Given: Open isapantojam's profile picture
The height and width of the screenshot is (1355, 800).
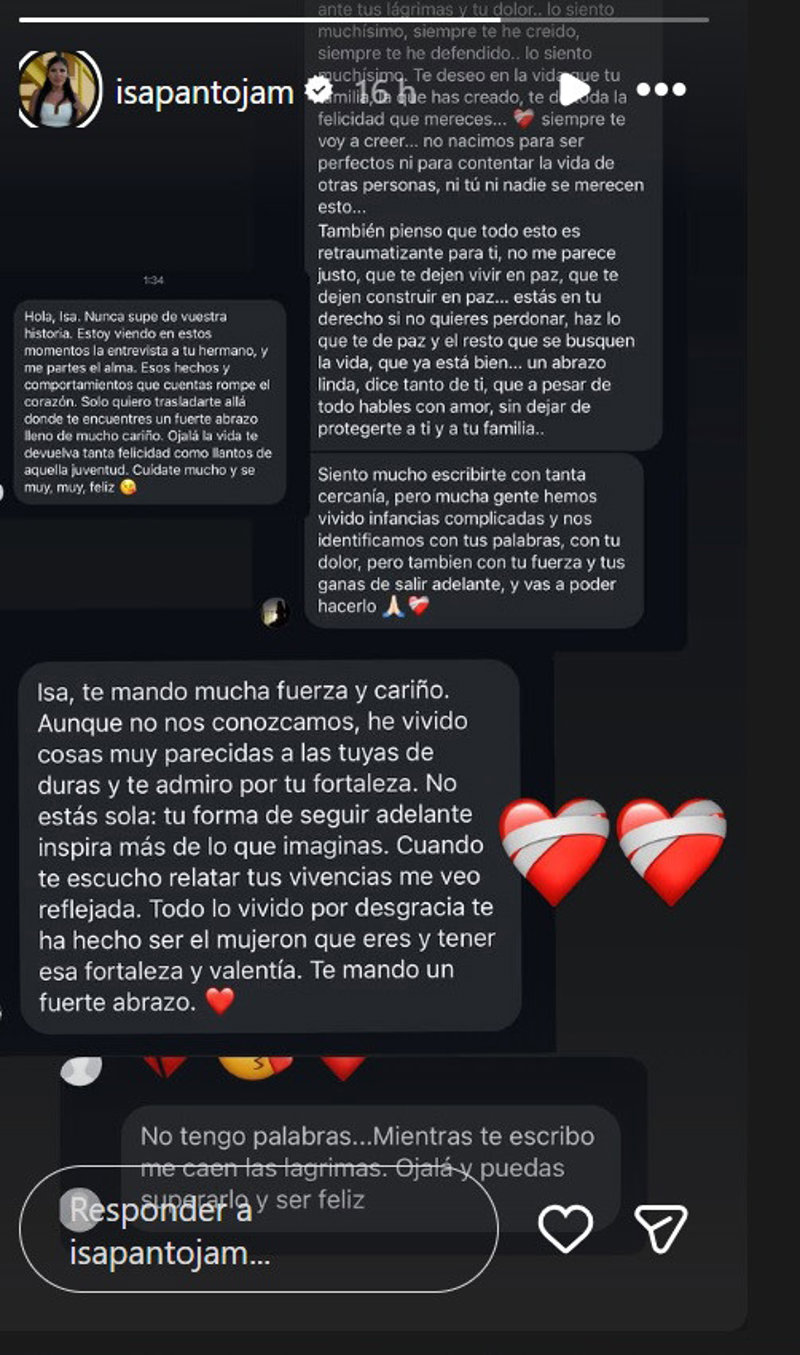Looking at the screenshot, I should click(x=59, y=90).
